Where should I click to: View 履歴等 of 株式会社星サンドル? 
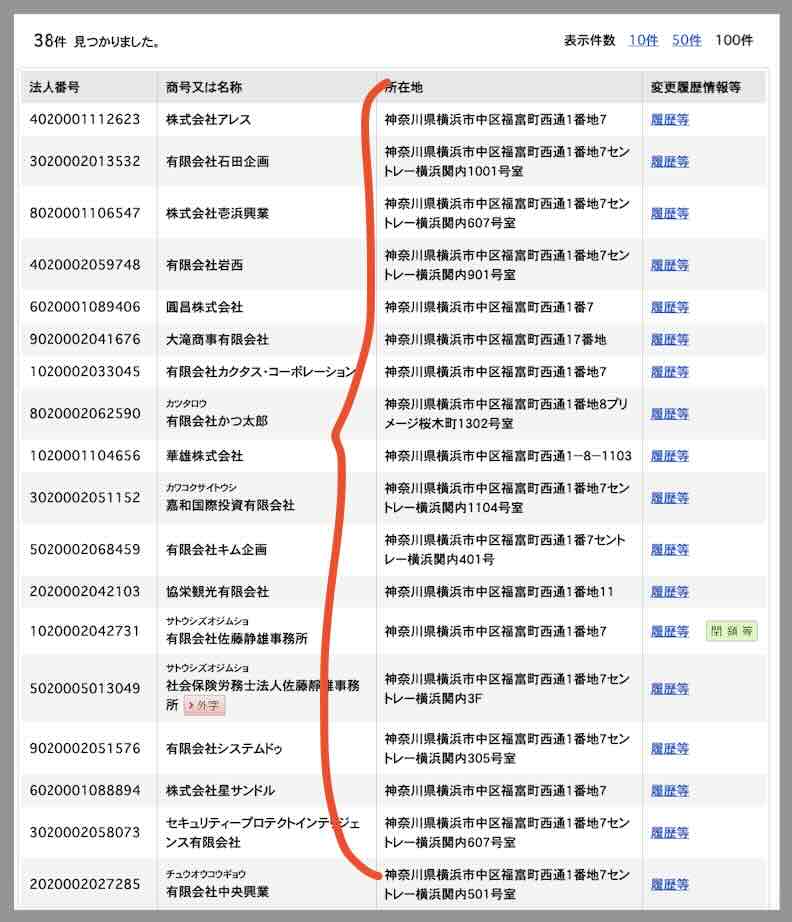click(x=669, y=791)
